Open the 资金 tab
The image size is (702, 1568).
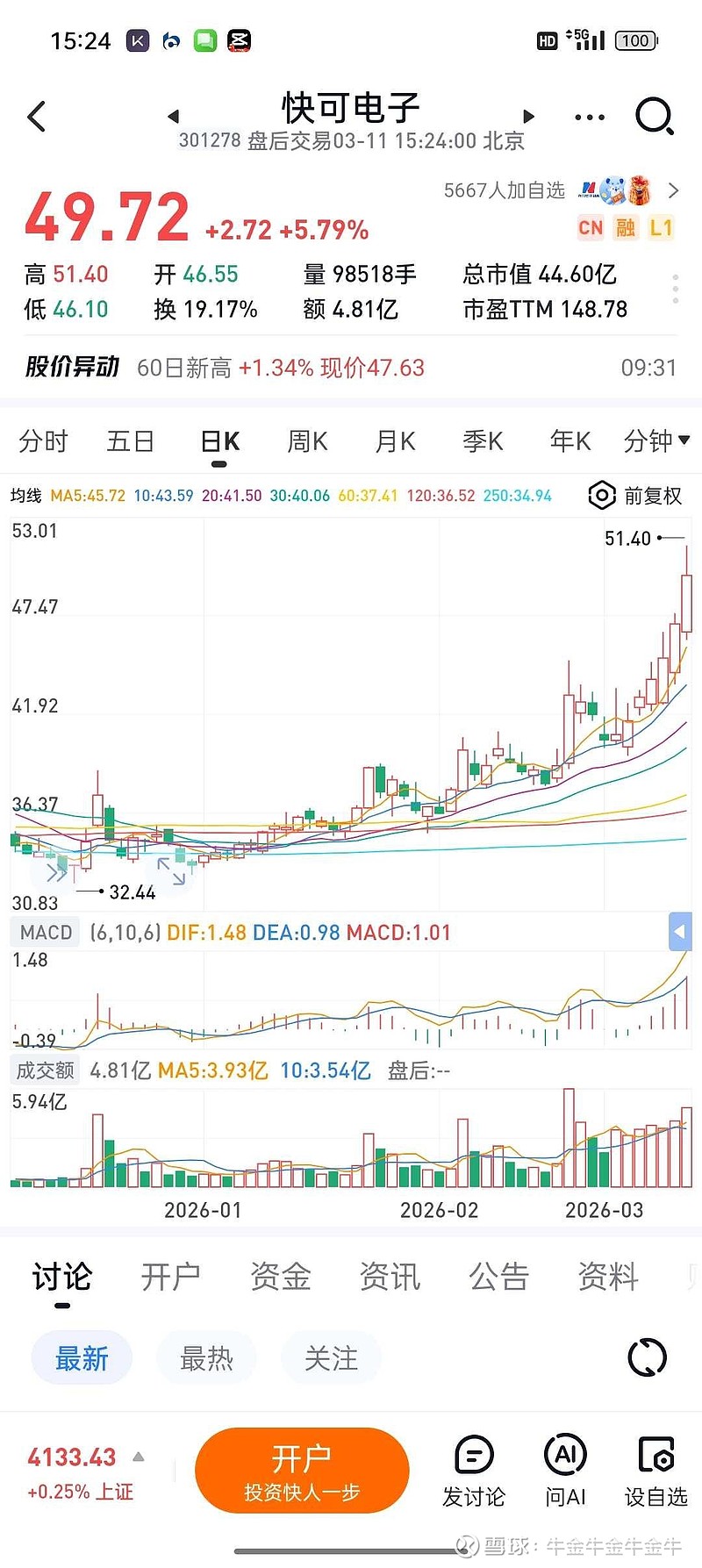click(280, 1277)
